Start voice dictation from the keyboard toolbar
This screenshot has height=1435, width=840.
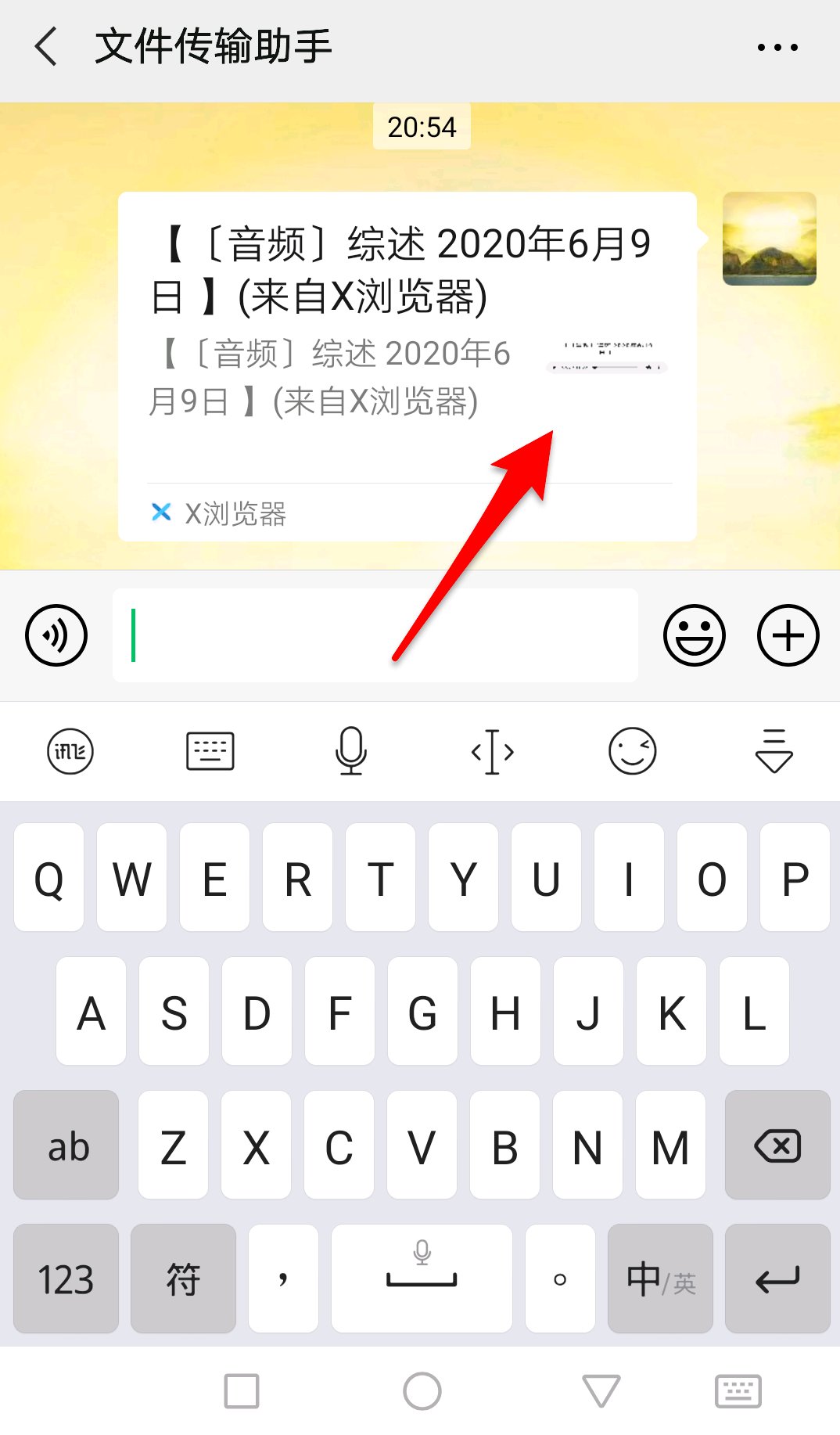pyautogui.click(x=351, y=752)
